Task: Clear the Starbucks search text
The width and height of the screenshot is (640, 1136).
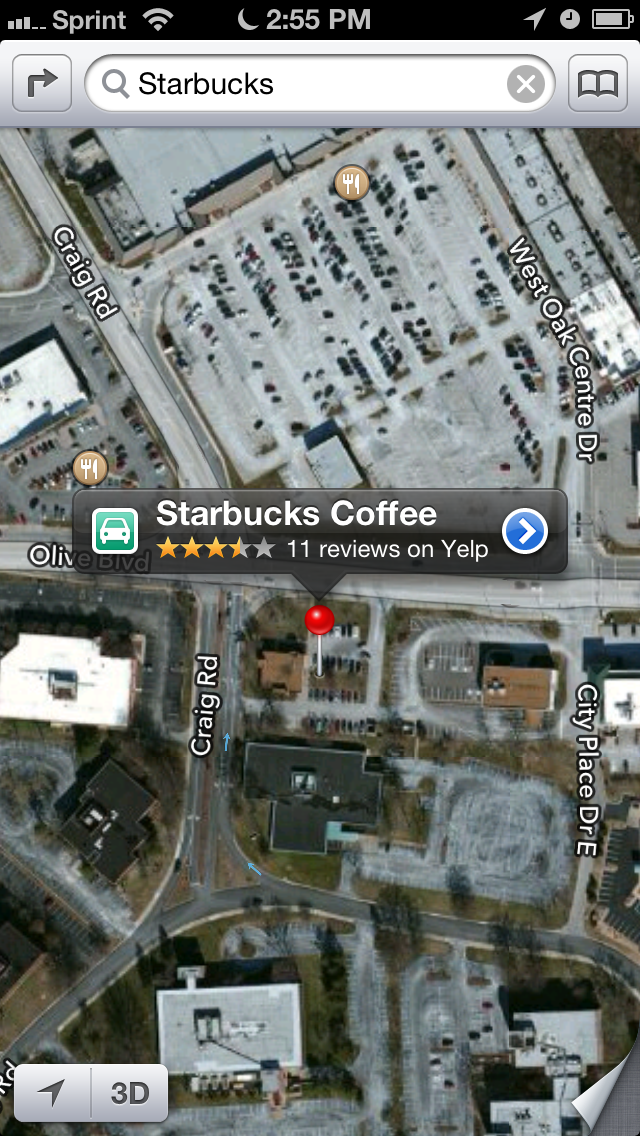Action: (525, 84)
